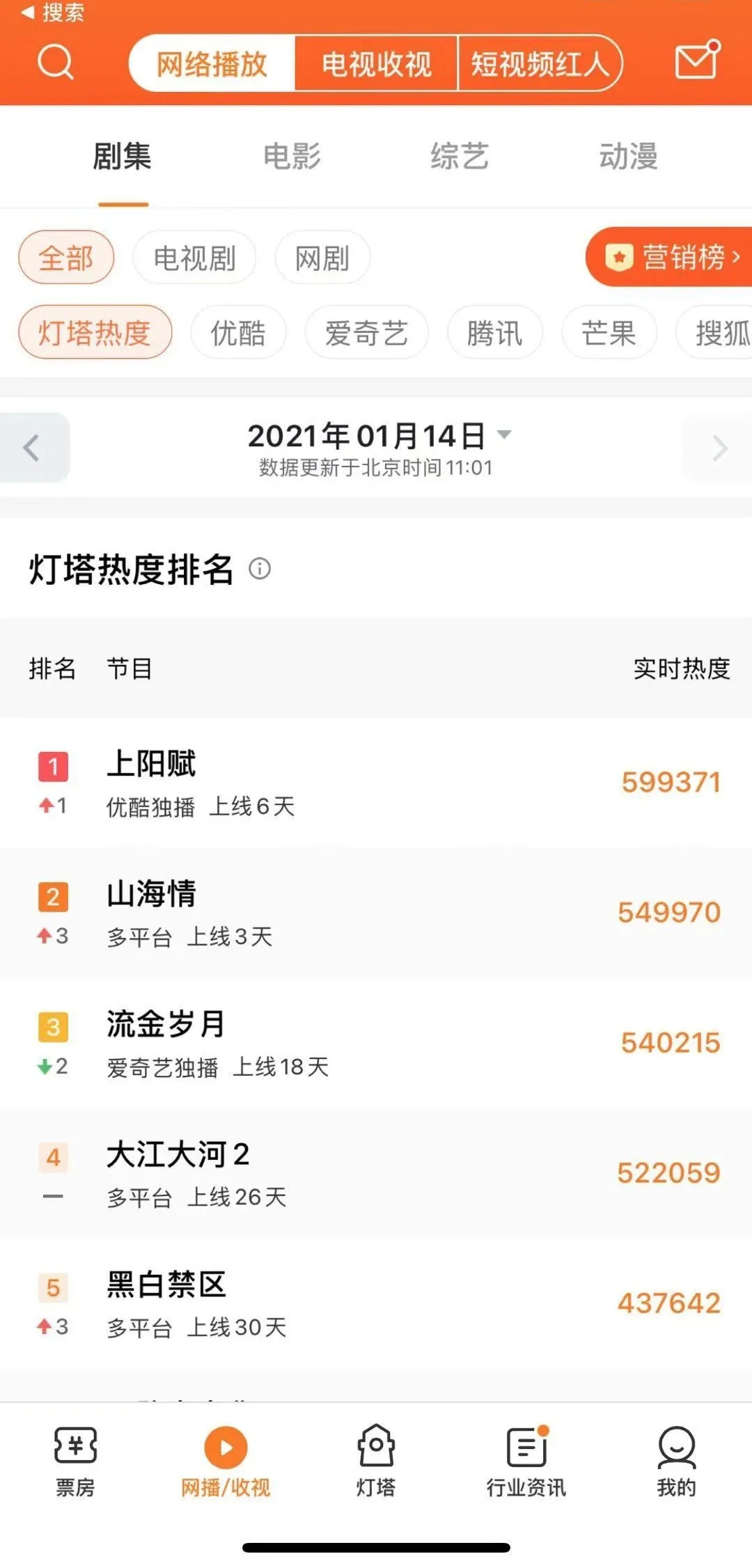
Task: Tap the info icon beside 灯塔热度排名
Action: click(260, 569)
